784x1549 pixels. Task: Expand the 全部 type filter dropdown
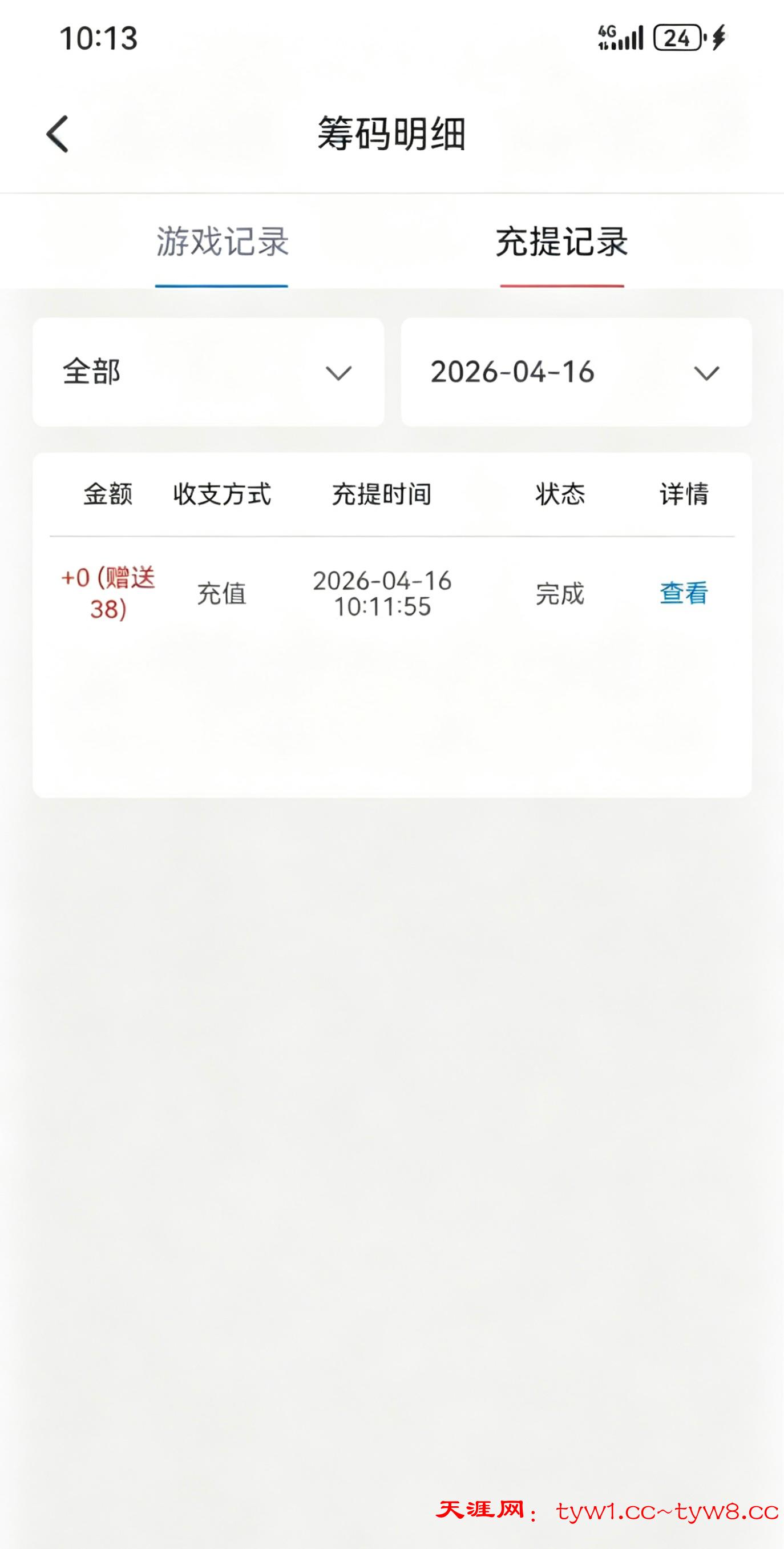(208, 372)
